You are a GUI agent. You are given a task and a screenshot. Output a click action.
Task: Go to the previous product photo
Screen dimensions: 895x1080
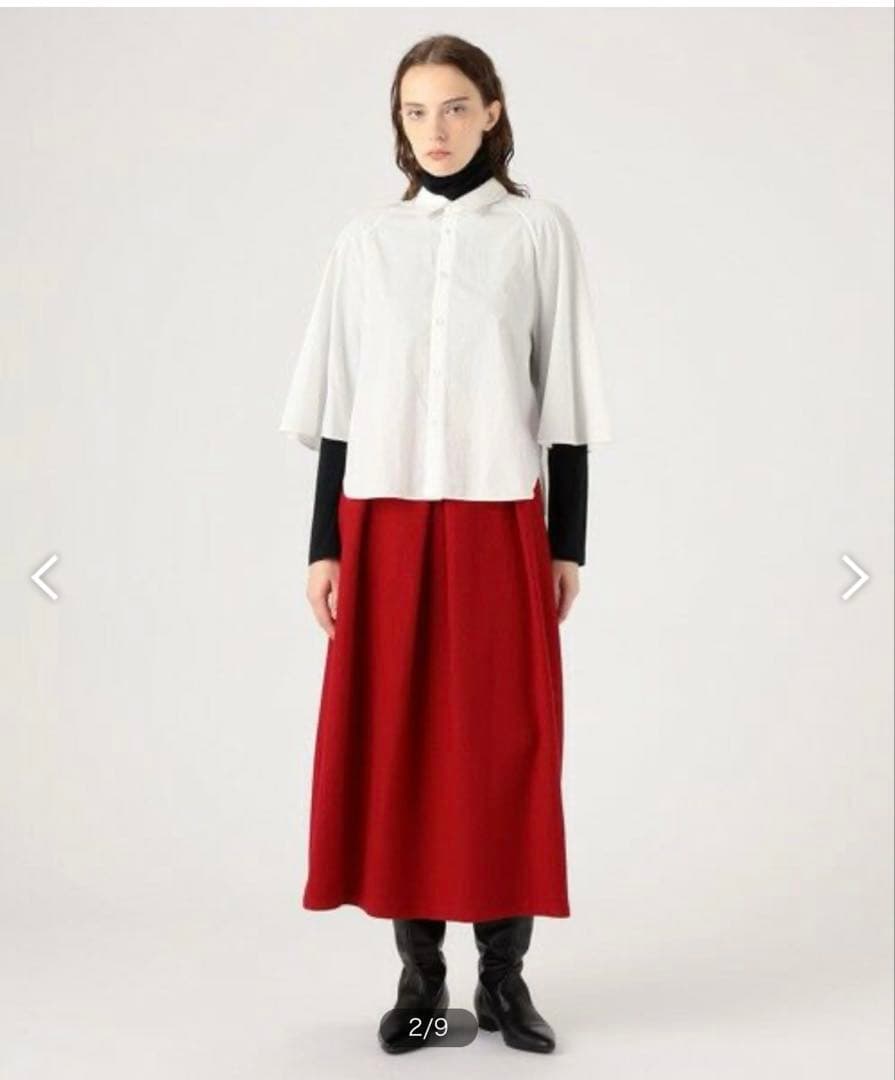pos(45,577)
